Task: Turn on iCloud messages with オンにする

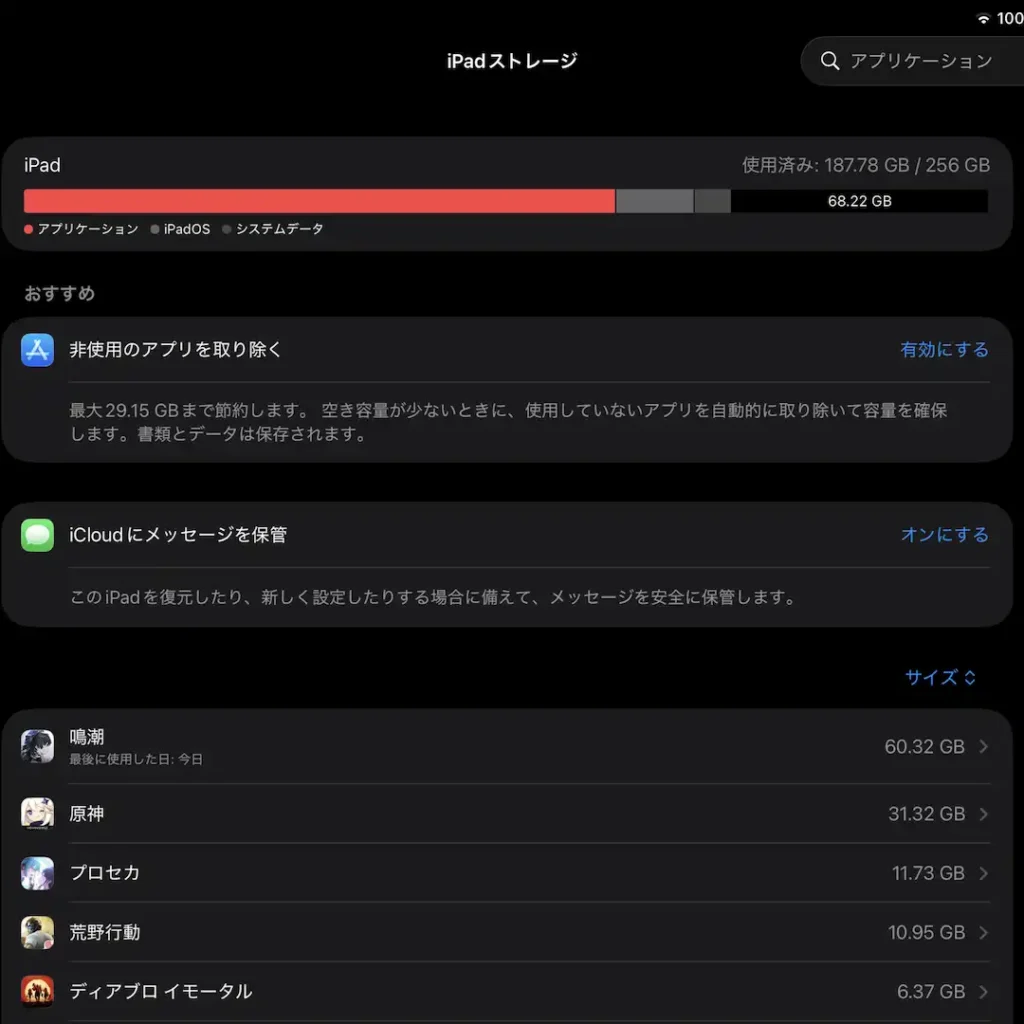Action: [x=944, y=535]
